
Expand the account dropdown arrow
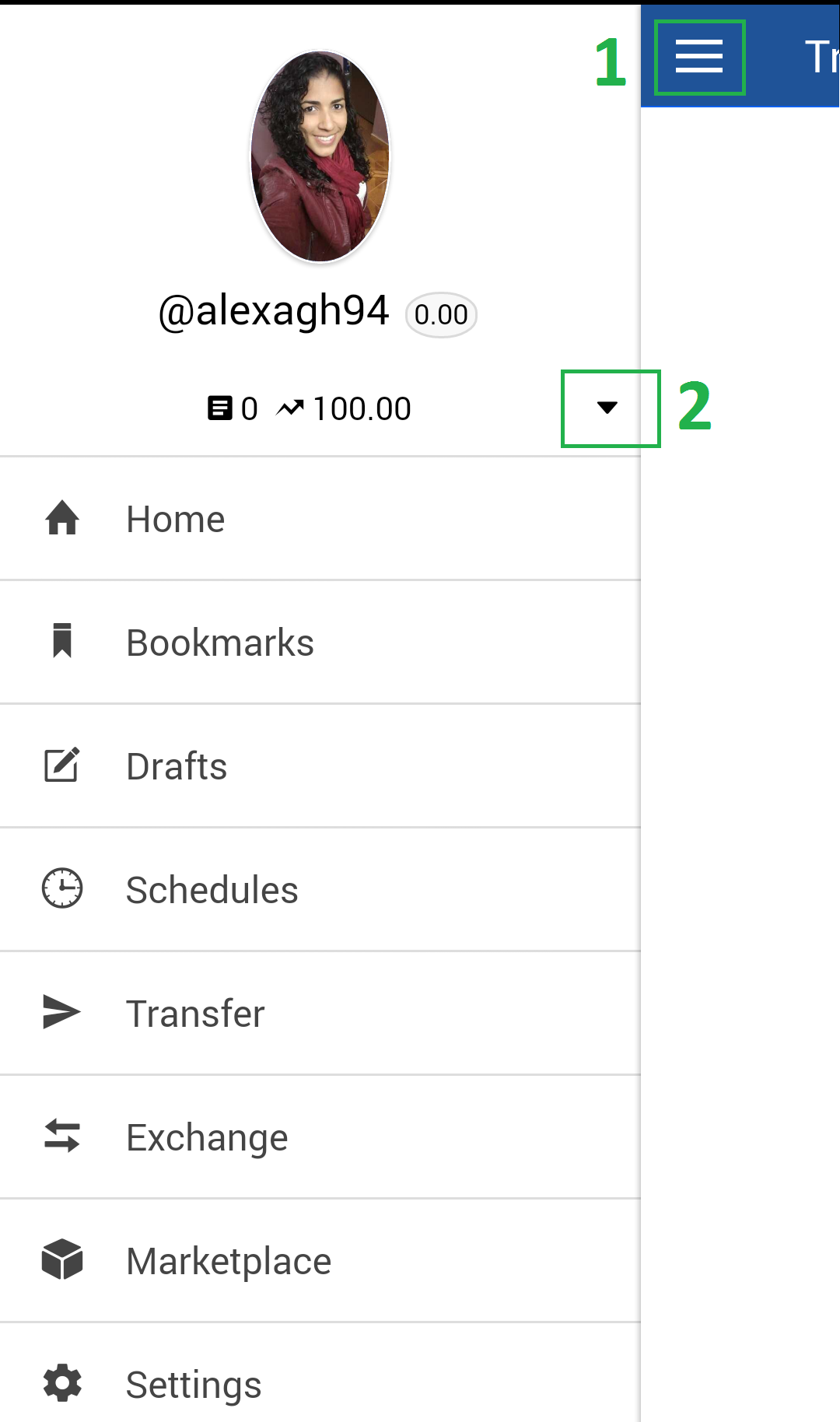tap(607, 408)
